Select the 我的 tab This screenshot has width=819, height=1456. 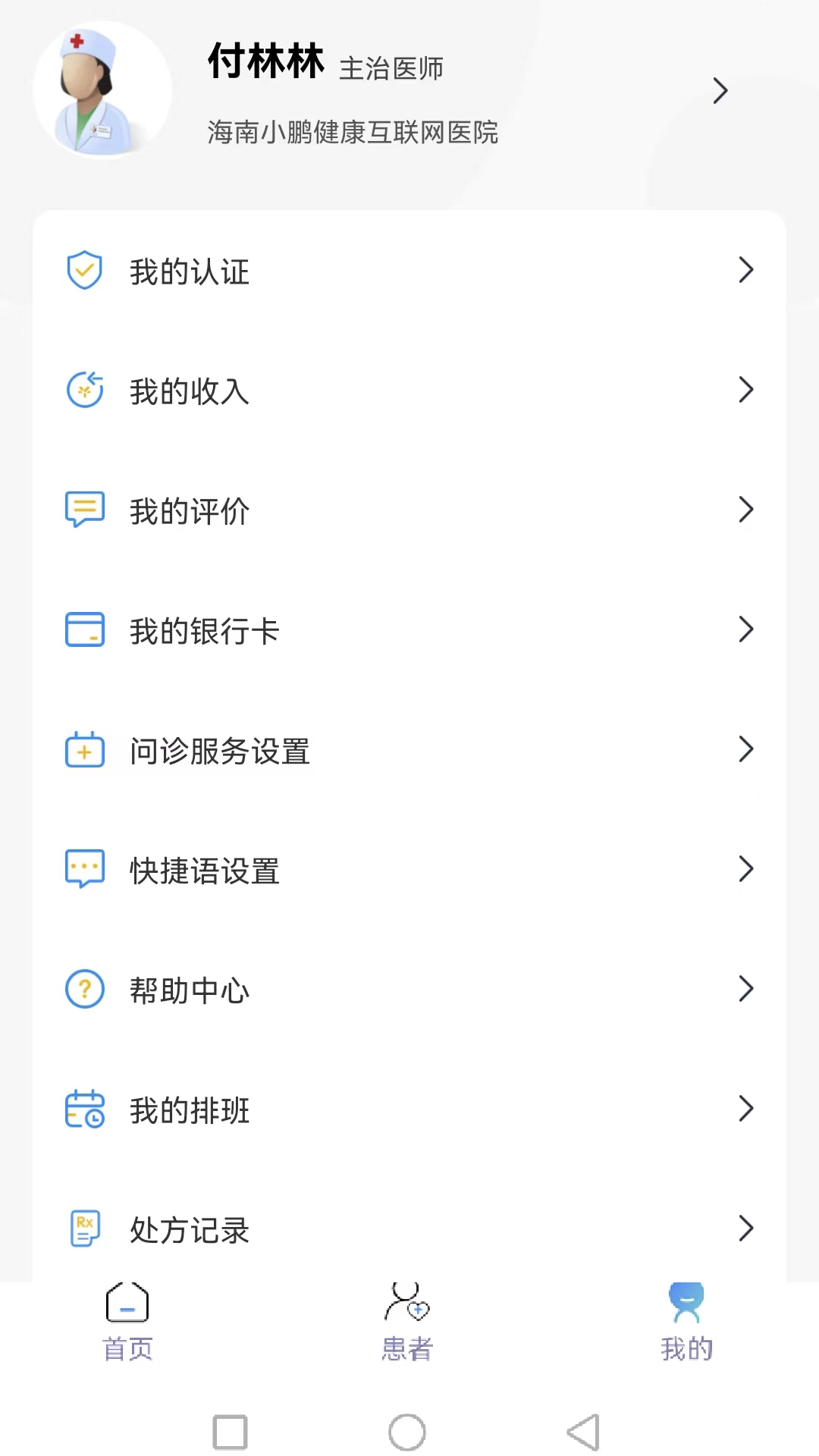click(x=686, y=1323)
